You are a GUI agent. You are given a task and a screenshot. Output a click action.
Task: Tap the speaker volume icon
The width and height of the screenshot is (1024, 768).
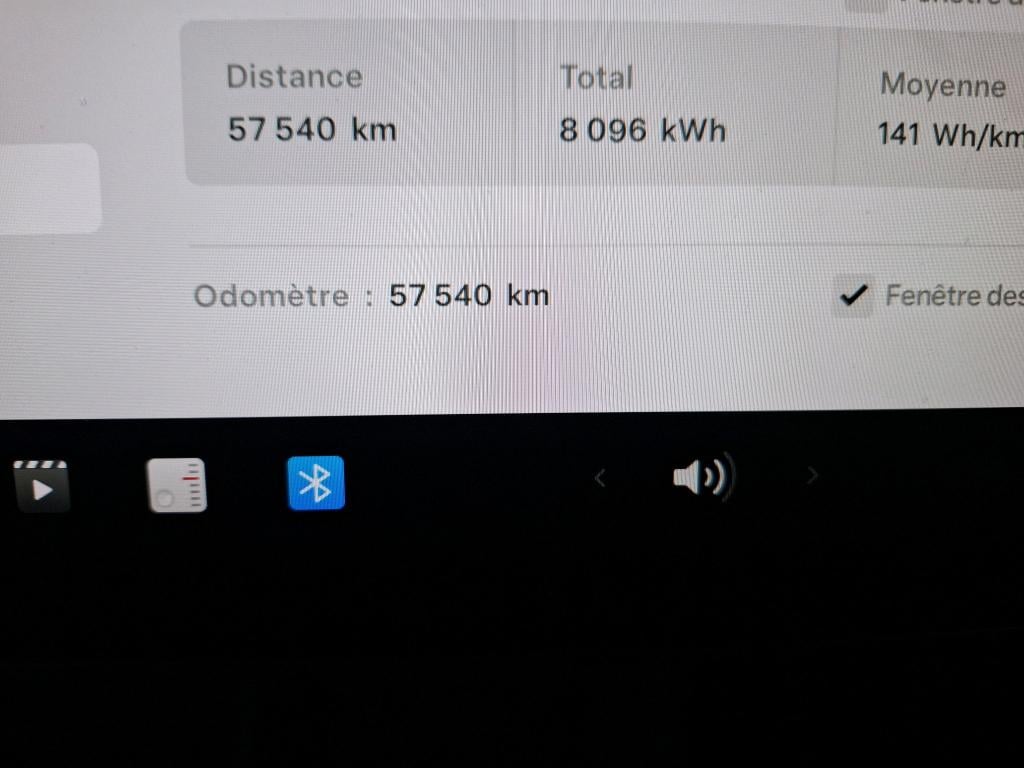click(x=703, y=477)
